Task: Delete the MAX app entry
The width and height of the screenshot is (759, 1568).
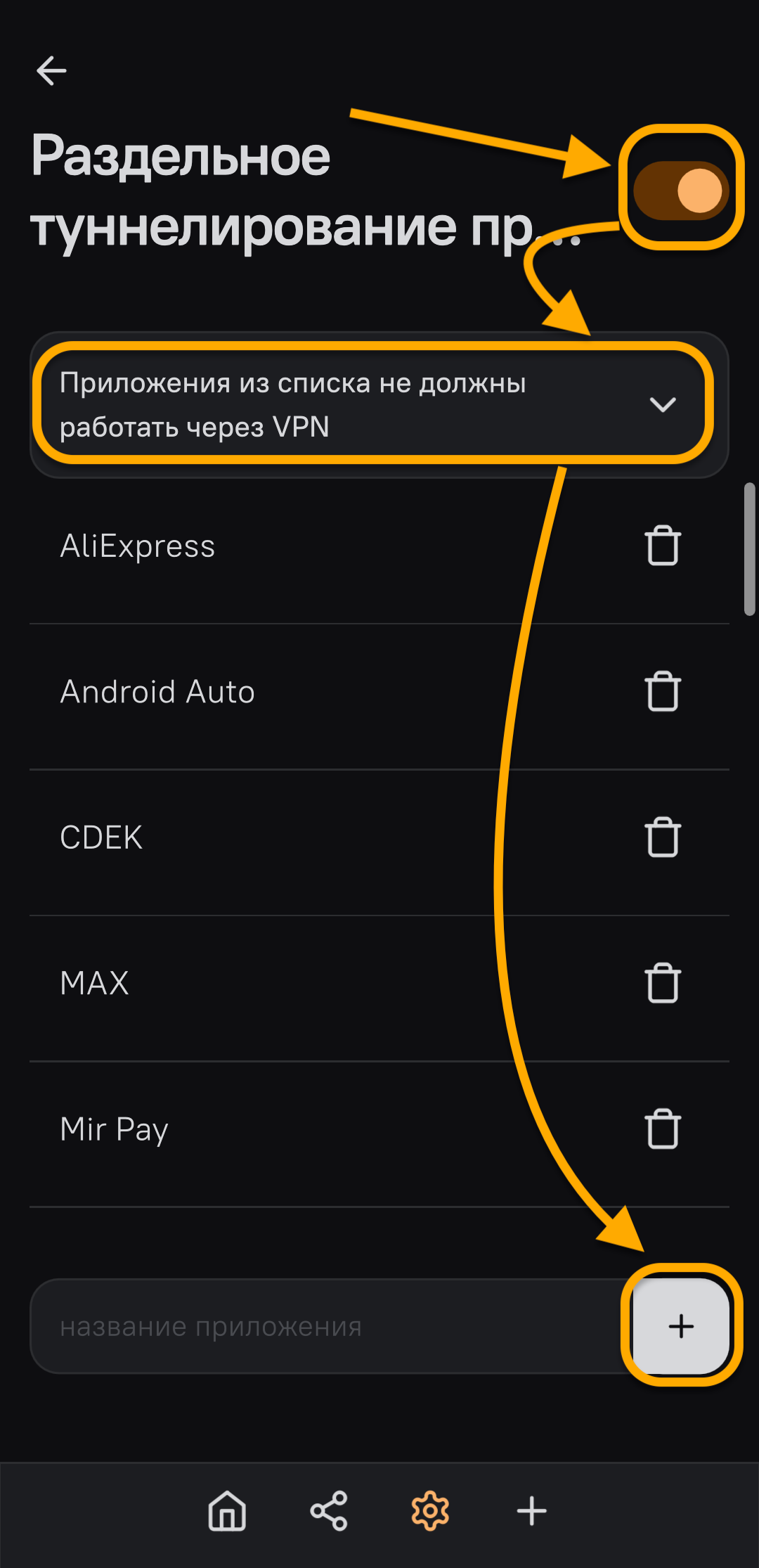Action: [662, 983]
